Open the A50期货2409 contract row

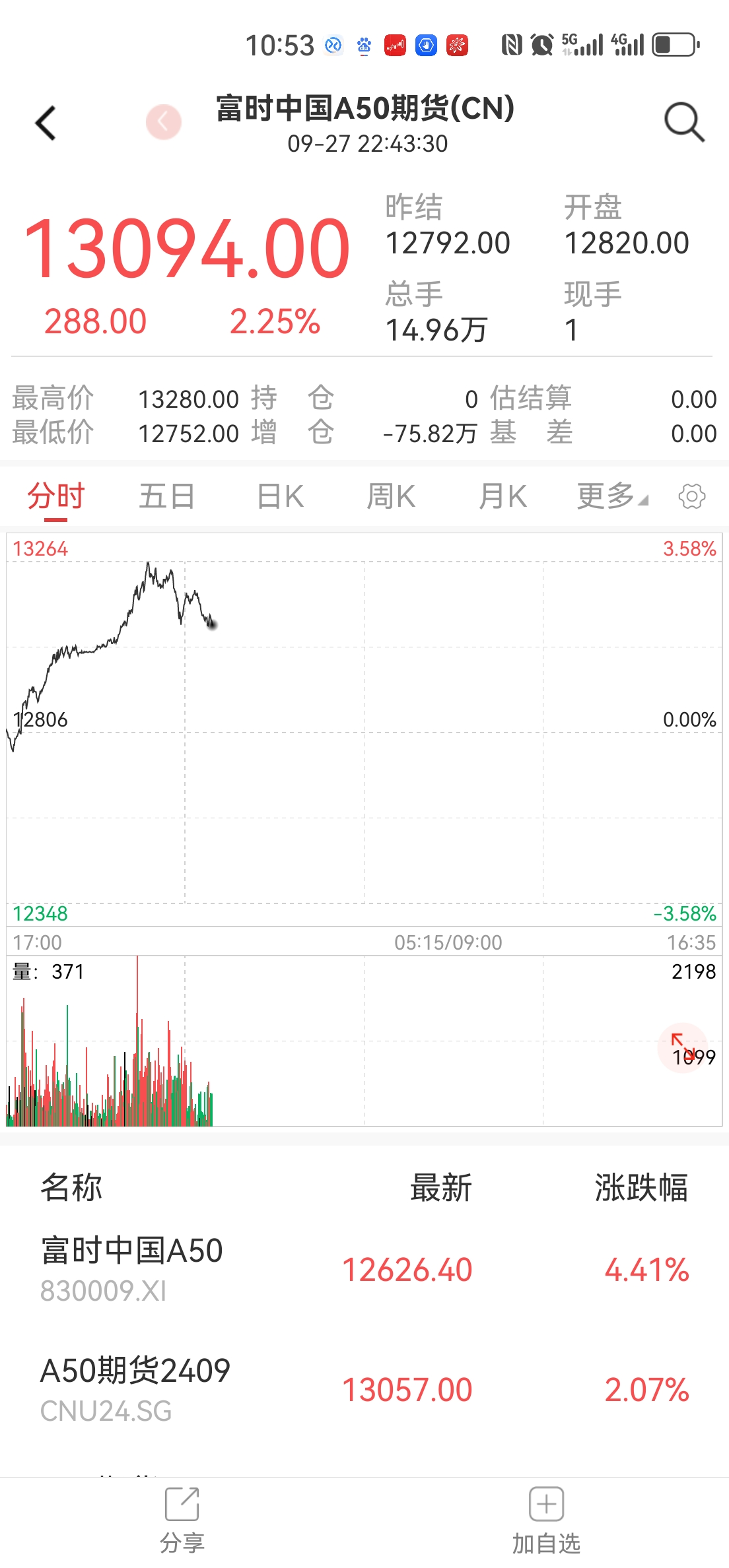click(x=364, y=1389)
